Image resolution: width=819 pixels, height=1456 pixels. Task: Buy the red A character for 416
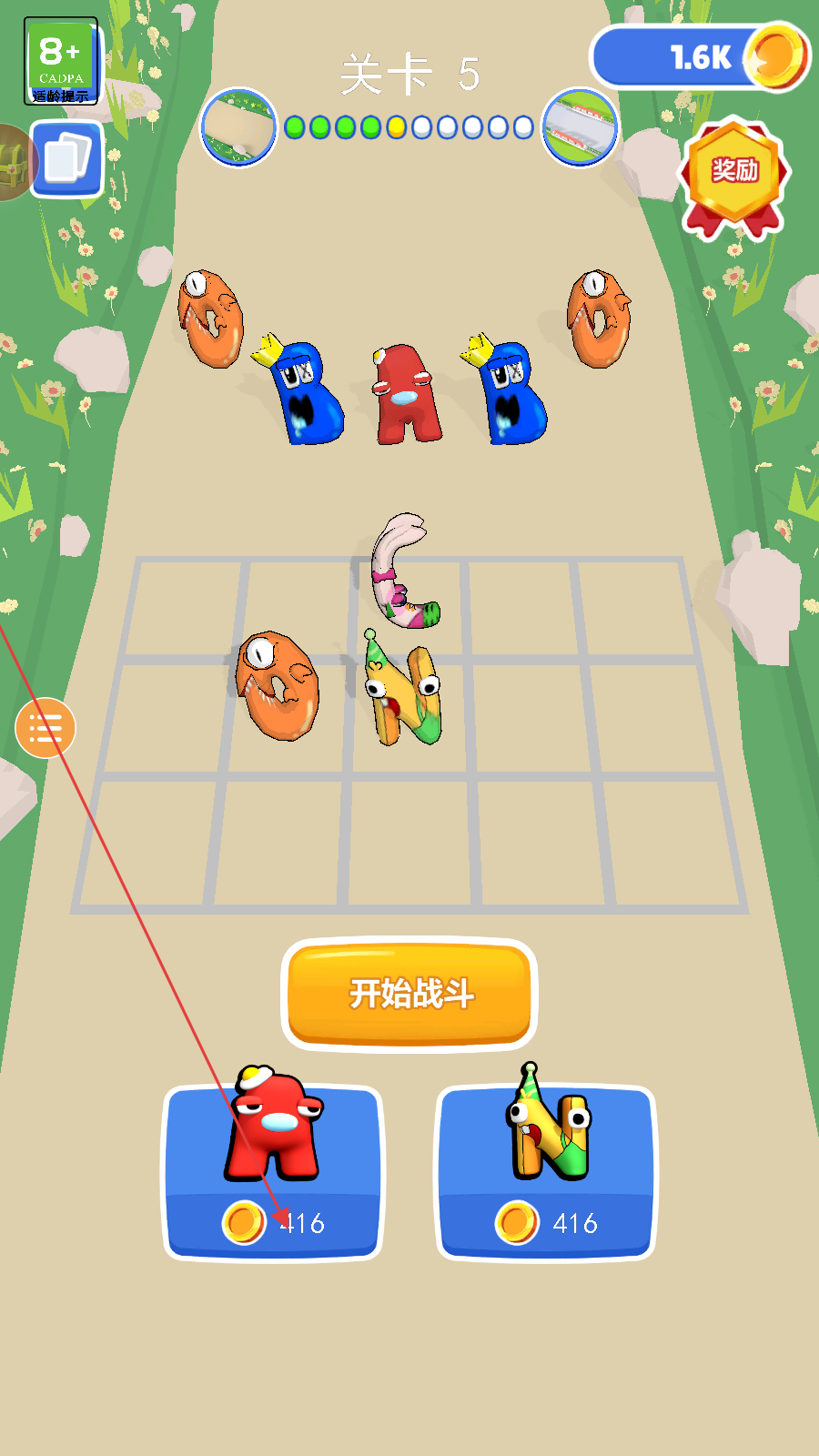pyautogui.click(x=273, y=1172)
